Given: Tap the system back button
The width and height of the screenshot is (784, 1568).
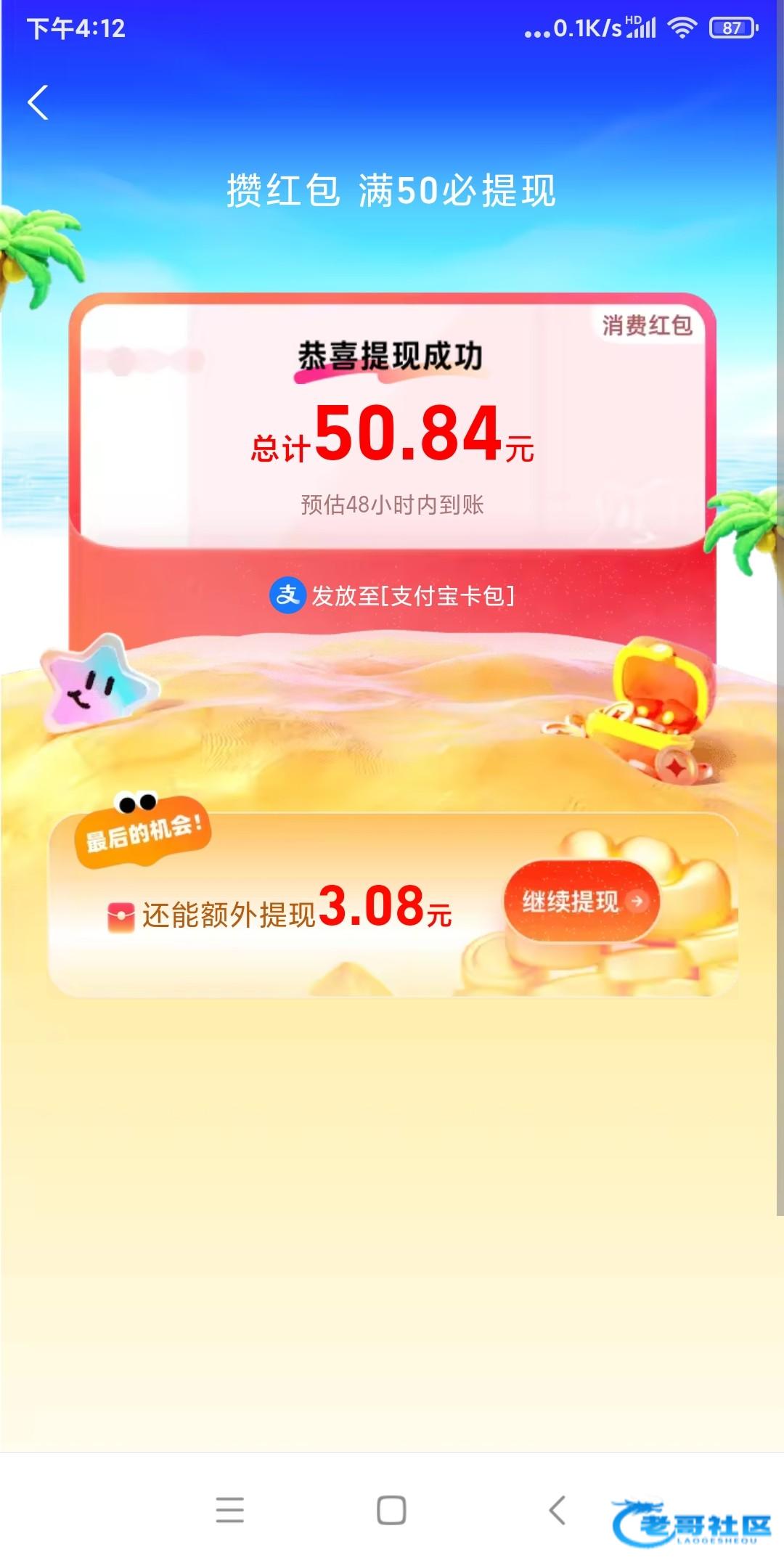Looking at the screenshot, I should tap(557, 1510).
